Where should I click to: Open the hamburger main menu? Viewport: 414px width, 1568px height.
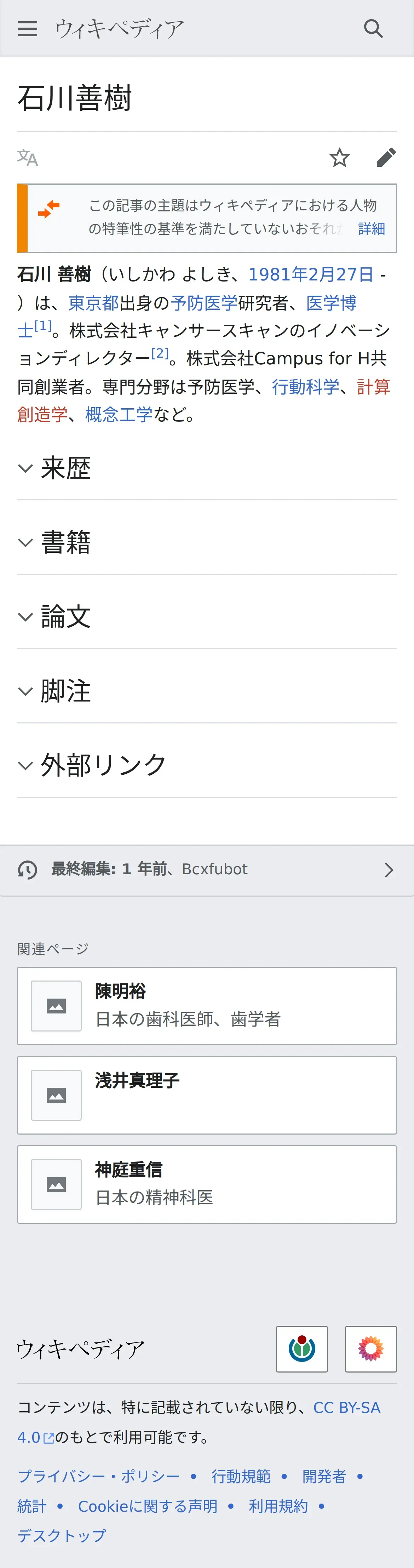pos(27,29)
